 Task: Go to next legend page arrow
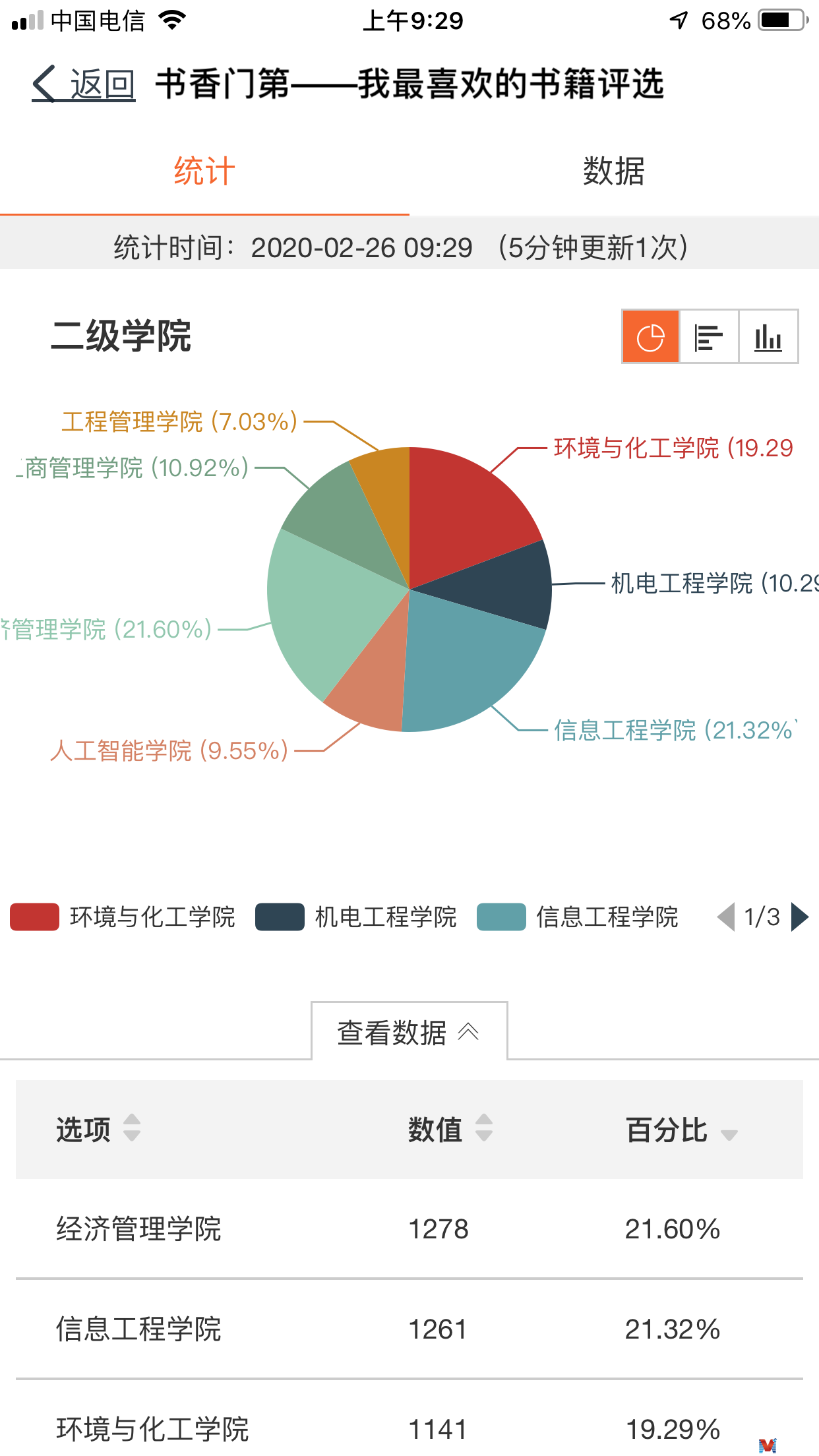click(800, 917)
